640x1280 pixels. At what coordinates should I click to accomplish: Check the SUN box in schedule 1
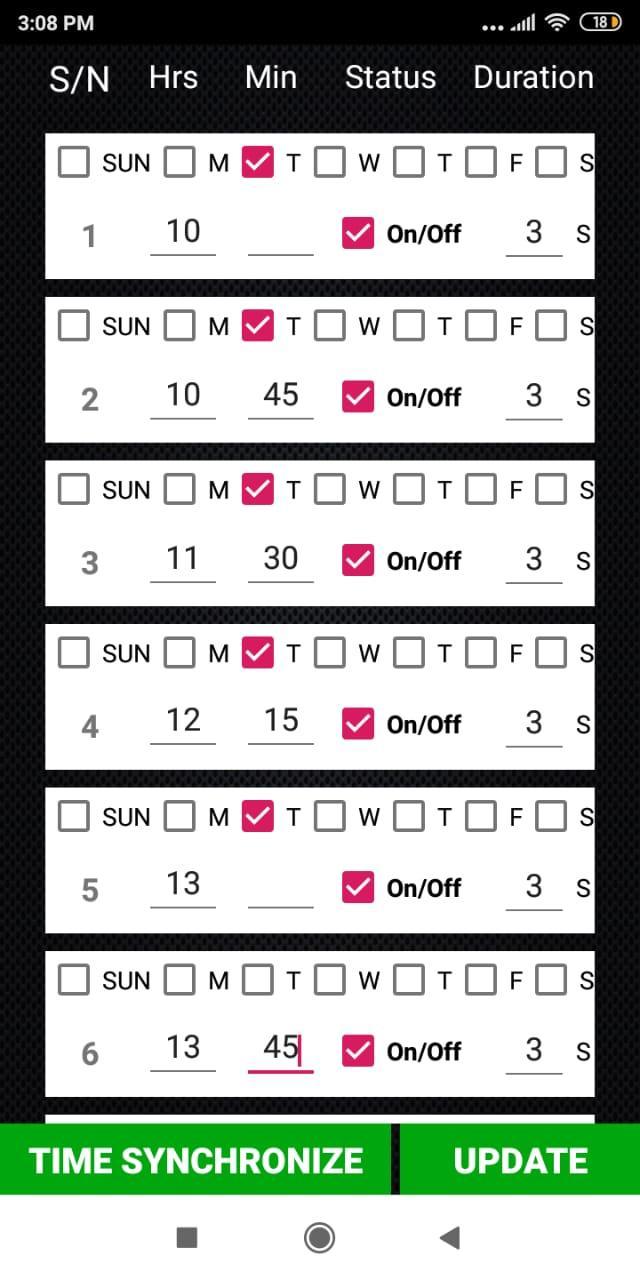(73, 162)
